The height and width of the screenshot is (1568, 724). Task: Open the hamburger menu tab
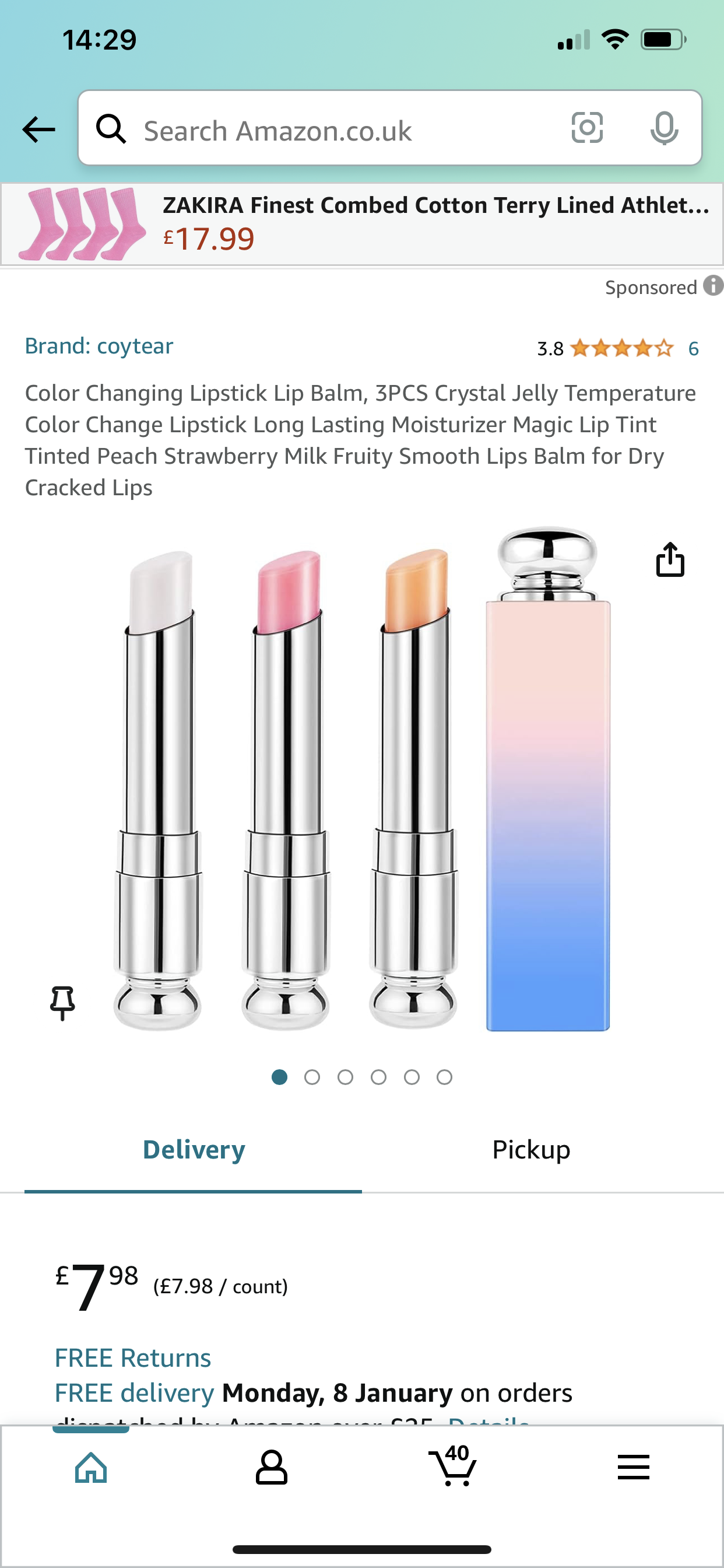click(633, 1468)
